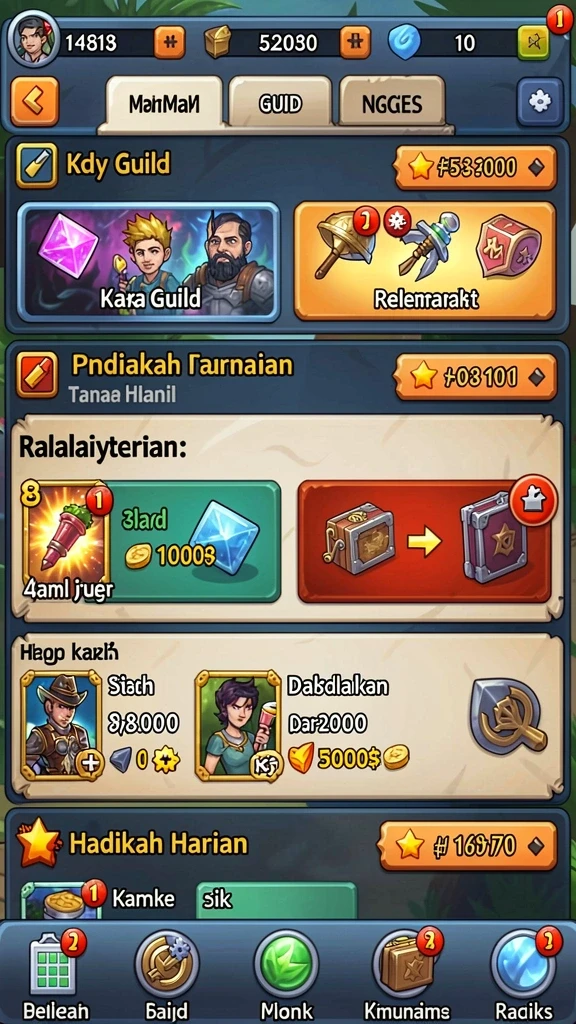The height and width of the screenshot is (1024, 576).
Task: Tap the star button beside Pndiakah Farnaian
Action: (475, 377)
